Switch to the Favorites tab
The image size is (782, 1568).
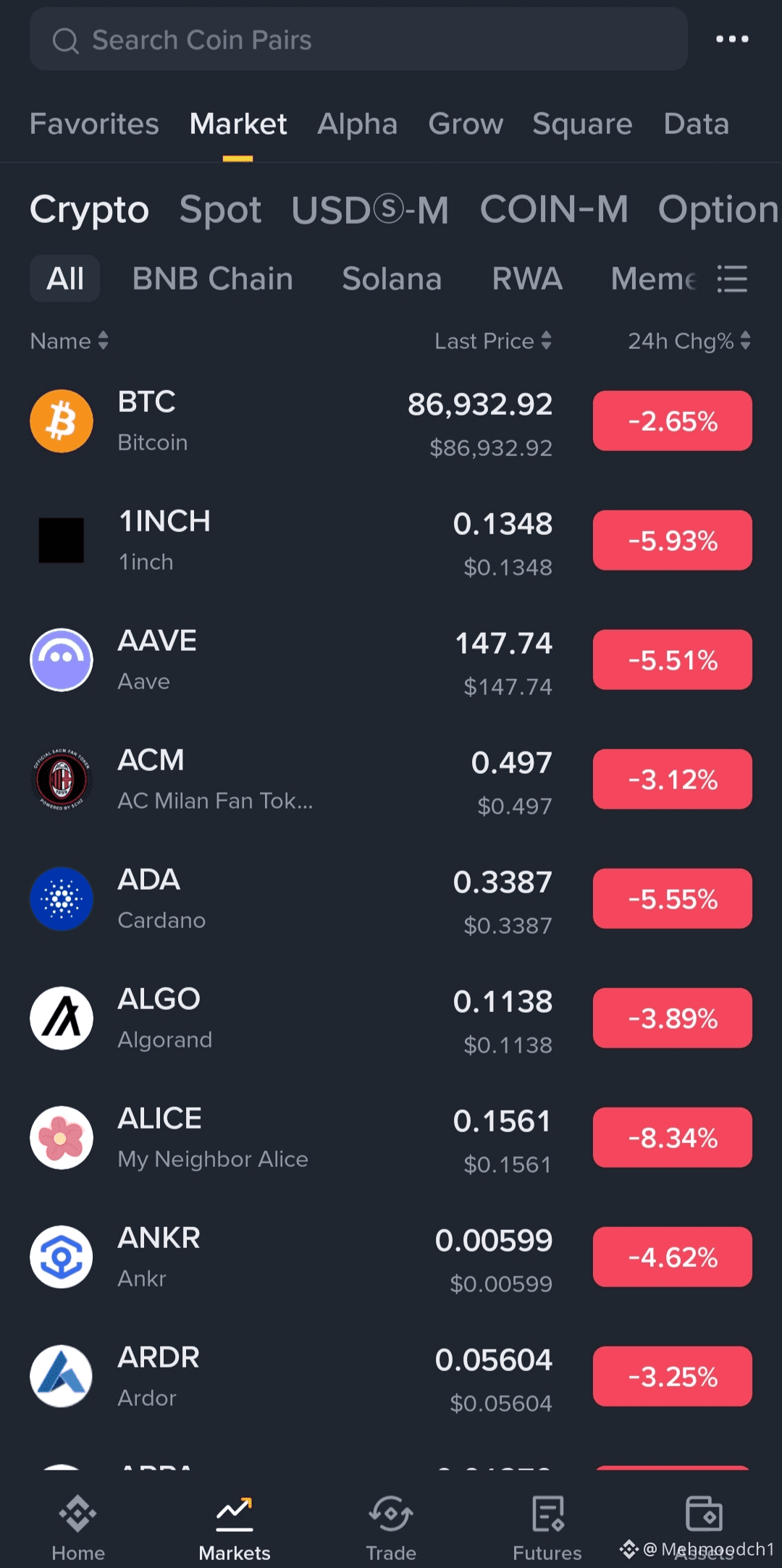(x=94, y=124)
